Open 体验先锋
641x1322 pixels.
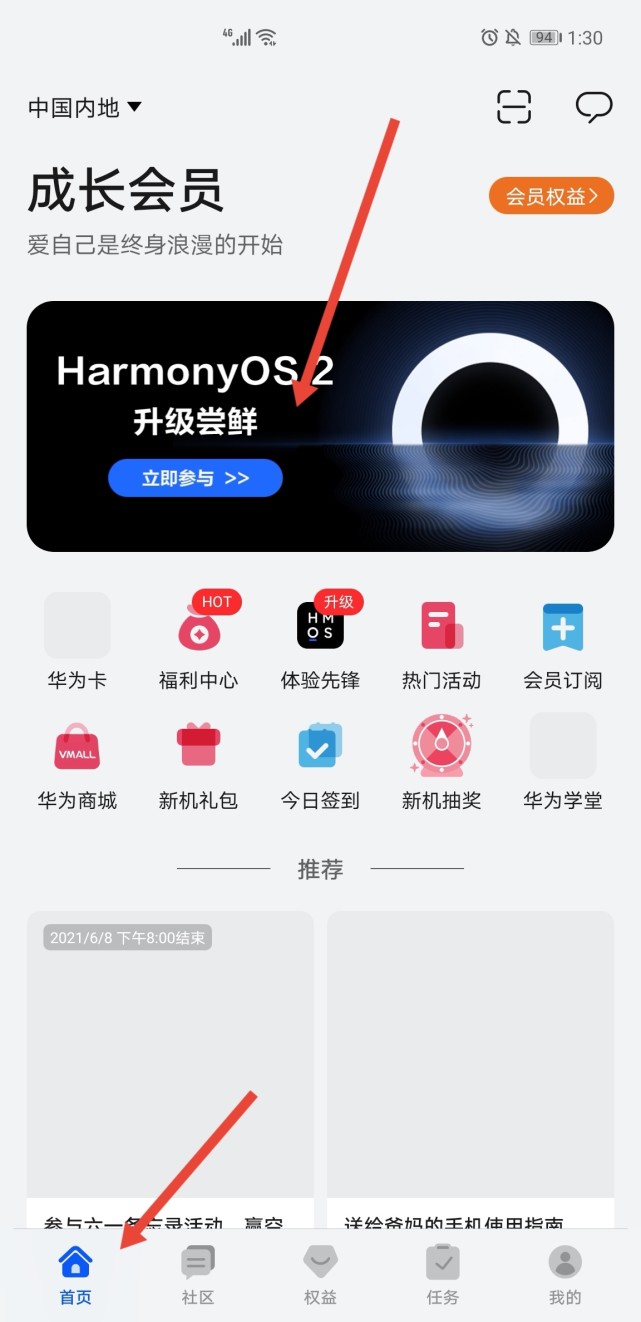tap(320, 642)
